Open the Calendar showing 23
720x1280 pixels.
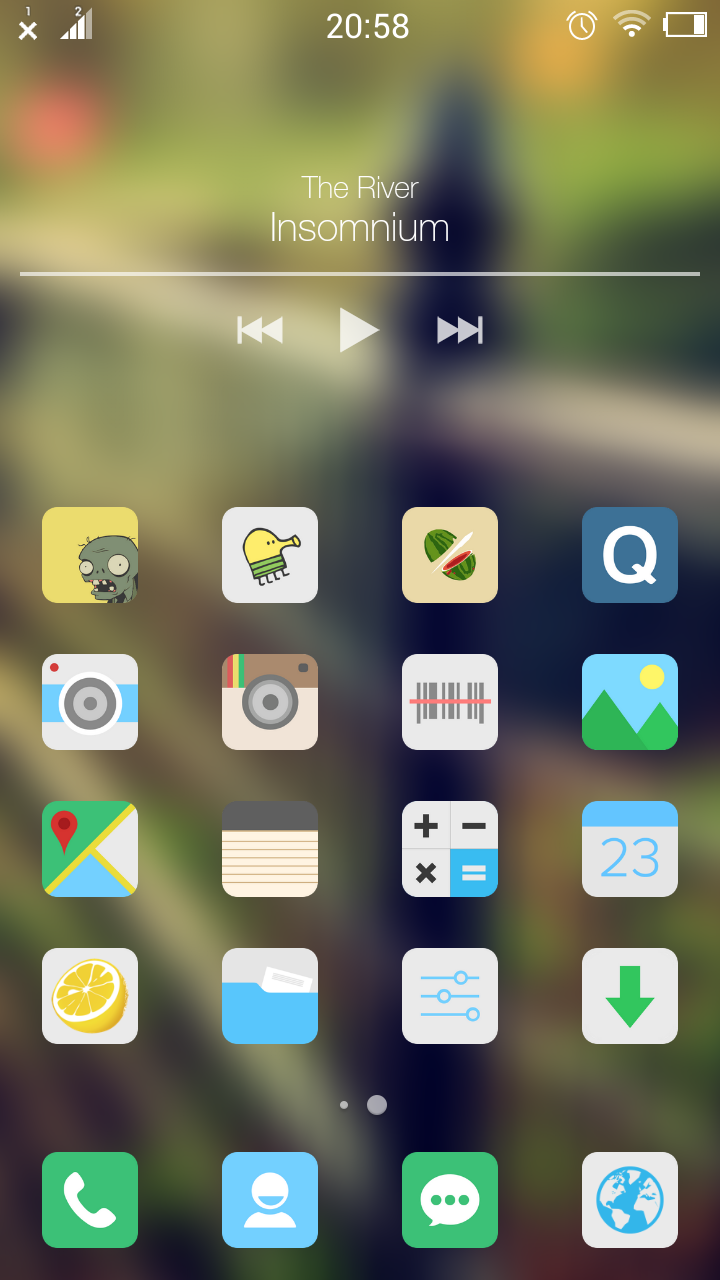tap(630, 849)
